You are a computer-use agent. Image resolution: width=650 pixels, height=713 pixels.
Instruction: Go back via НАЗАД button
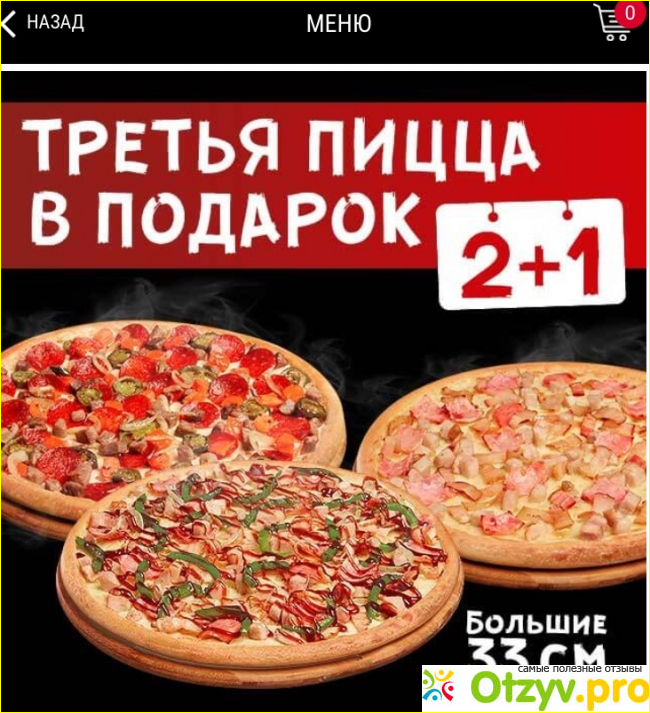[x=42, y=23]
